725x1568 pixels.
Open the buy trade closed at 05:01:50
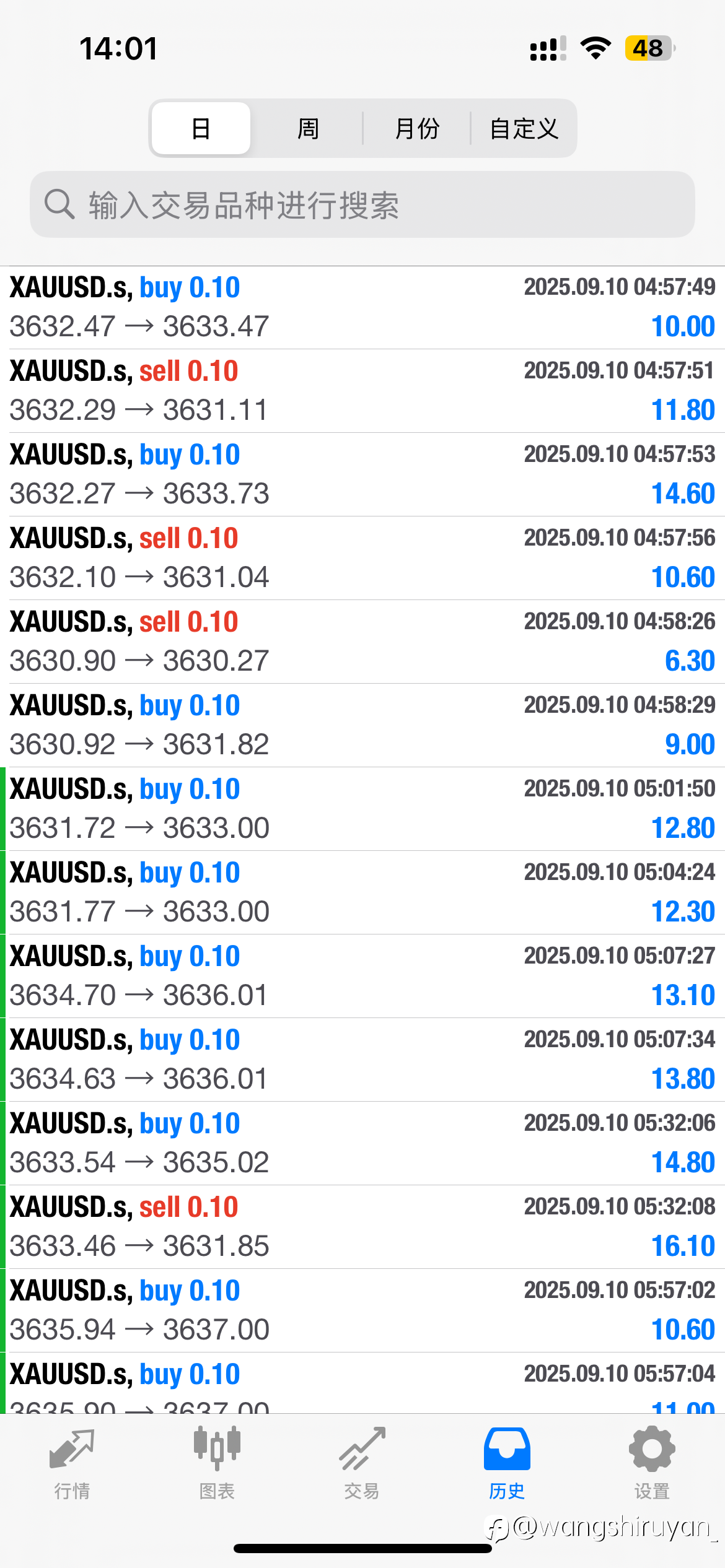[362, 809]
